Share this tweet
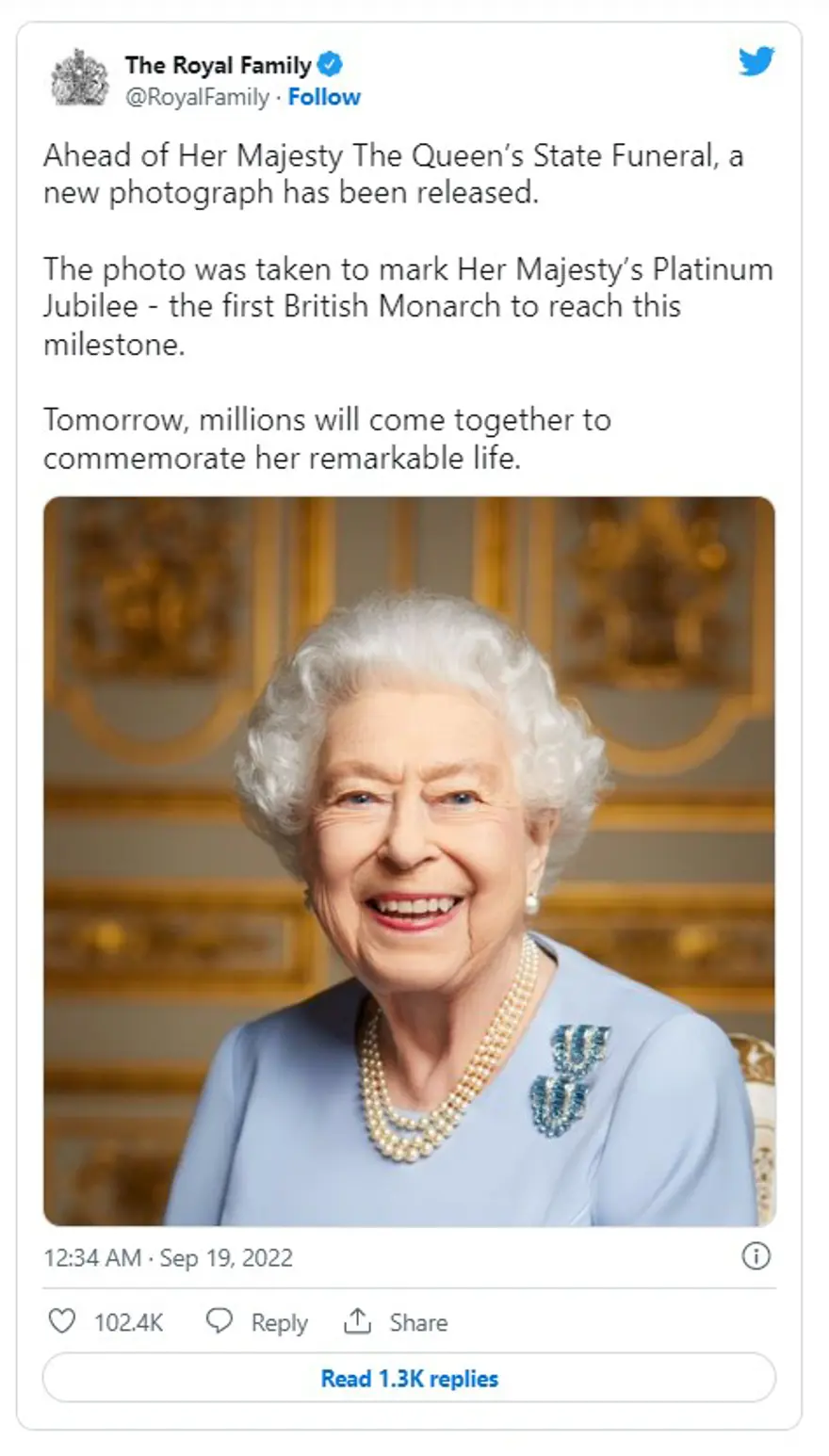829x1456 pixels. [396, 1321]
